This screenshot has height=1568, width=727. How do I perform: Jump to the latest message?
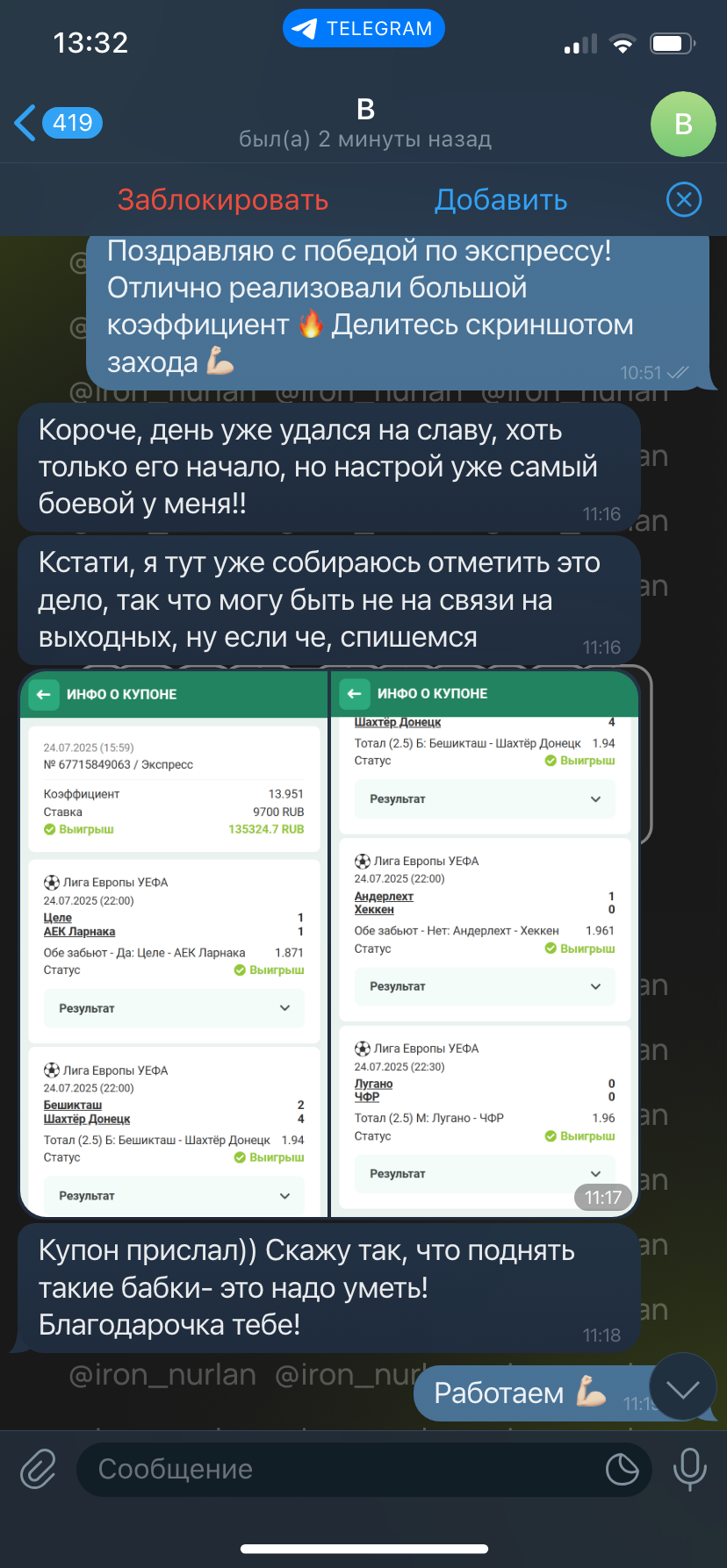click(x=683, y=1388)
